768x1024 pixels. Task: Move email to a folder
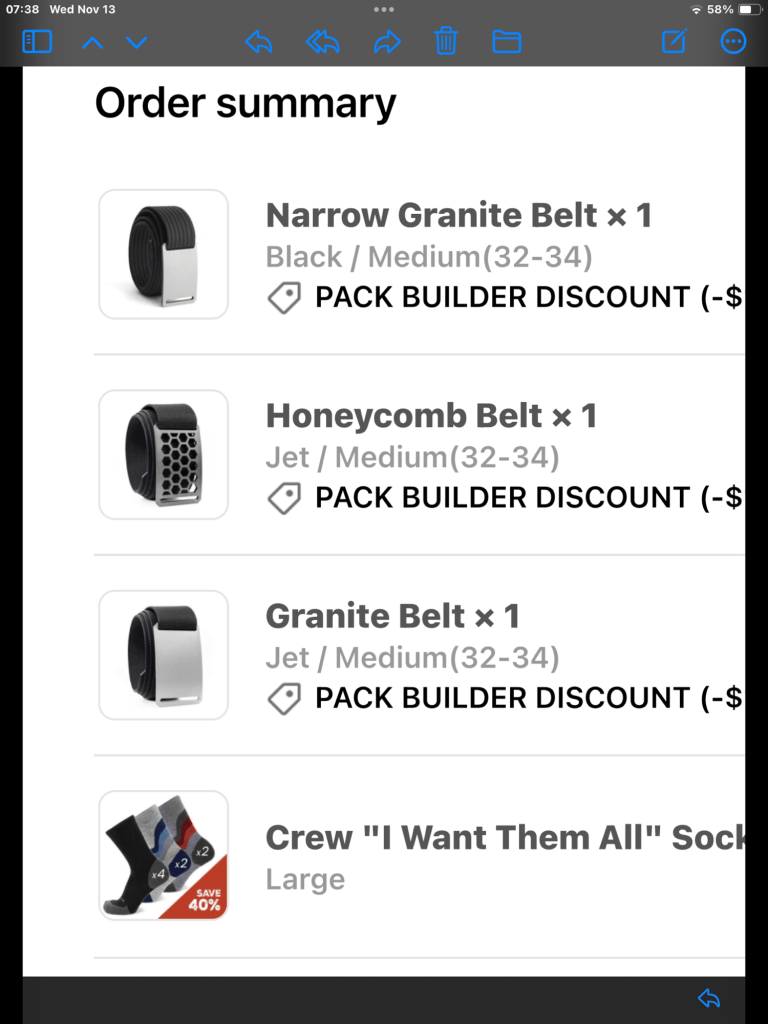click(507, 42)
